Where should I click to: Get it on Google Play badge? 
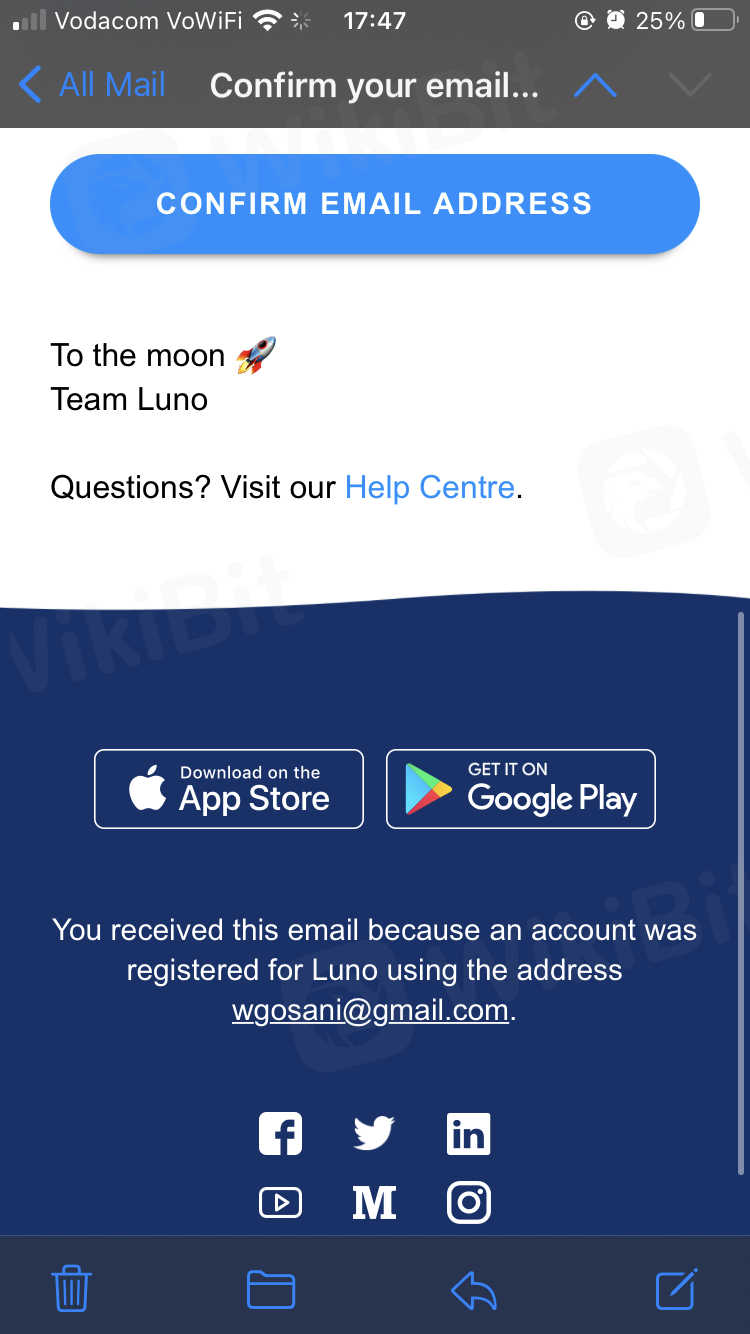tap(520, 789)
